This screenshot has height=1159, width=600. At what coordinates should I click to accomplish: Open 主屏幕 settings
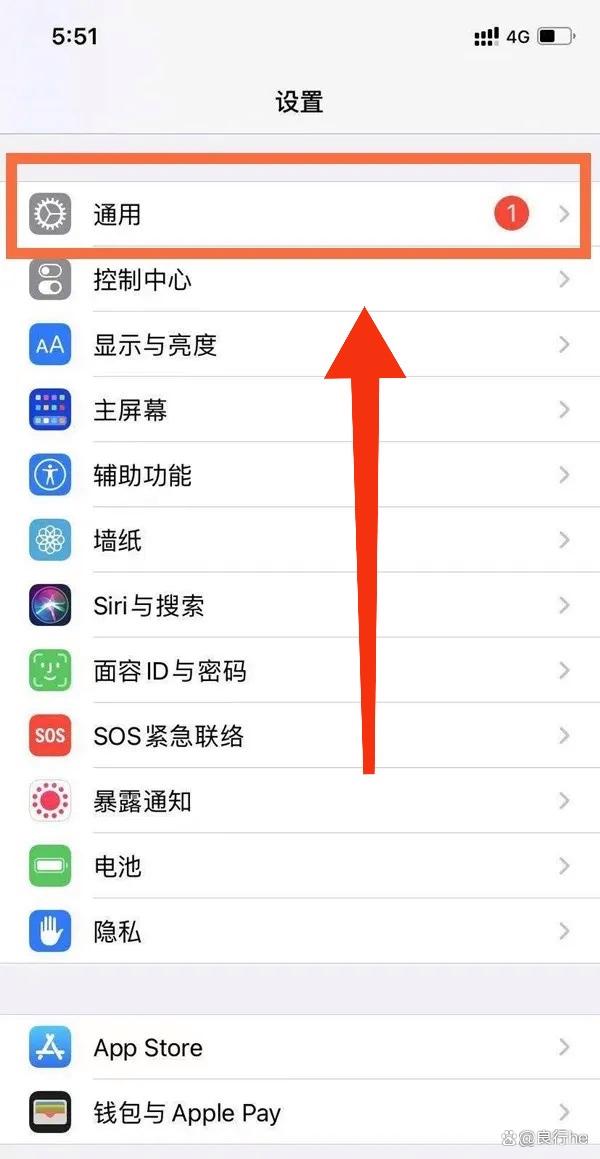coord(300,409)
